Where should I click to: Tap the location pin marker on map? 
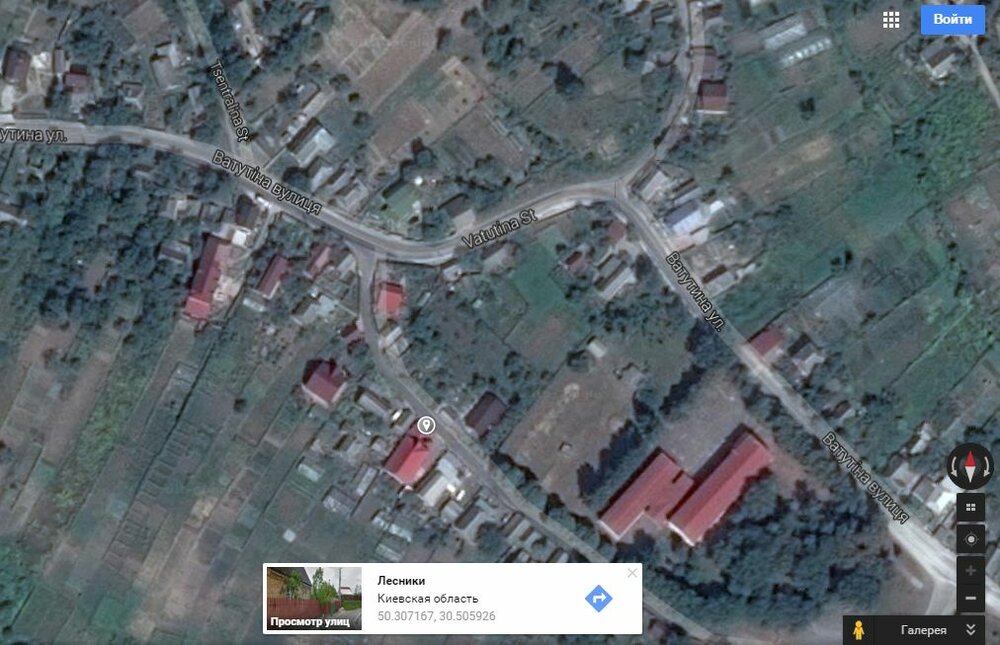point(426,426)
